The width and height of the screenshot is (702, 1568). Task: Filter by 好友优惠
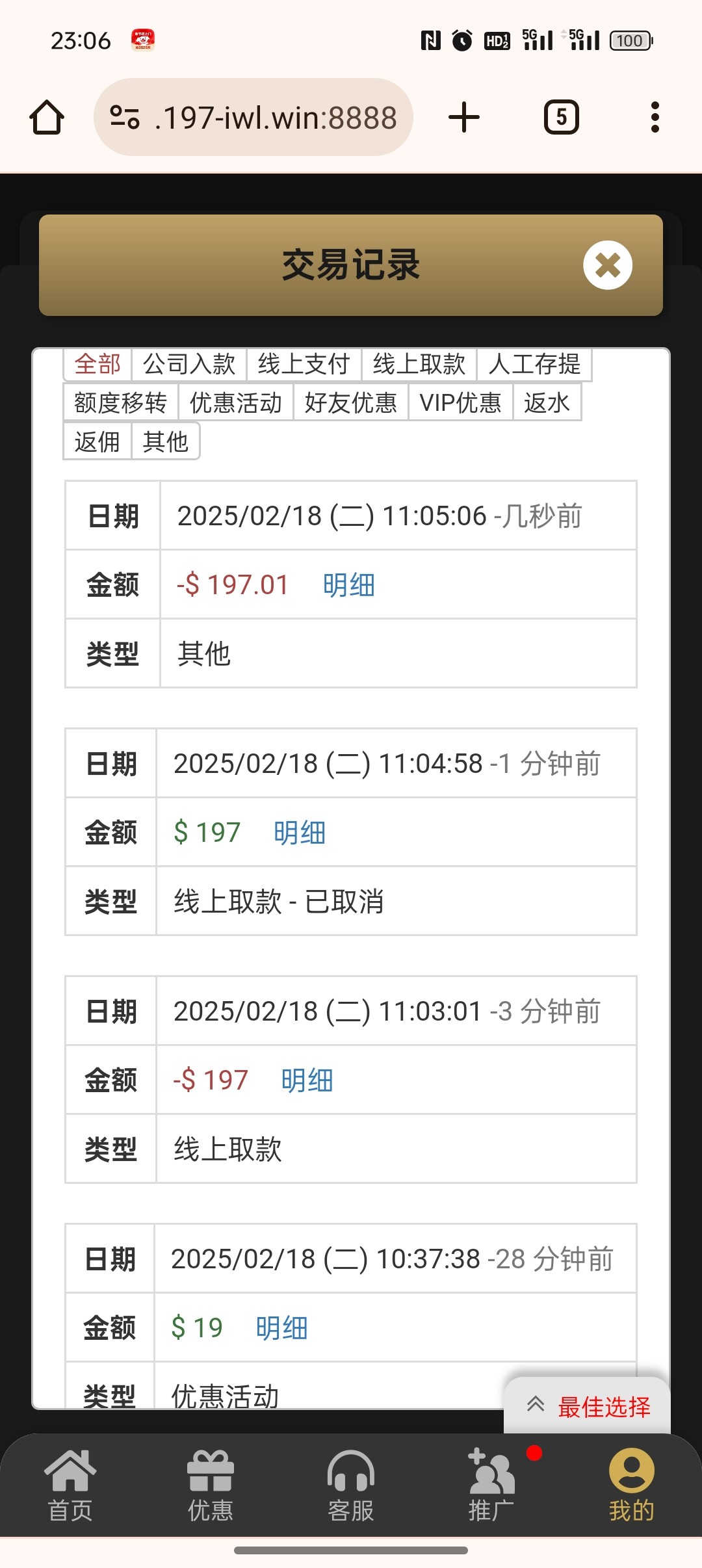[x=351, y=403]
